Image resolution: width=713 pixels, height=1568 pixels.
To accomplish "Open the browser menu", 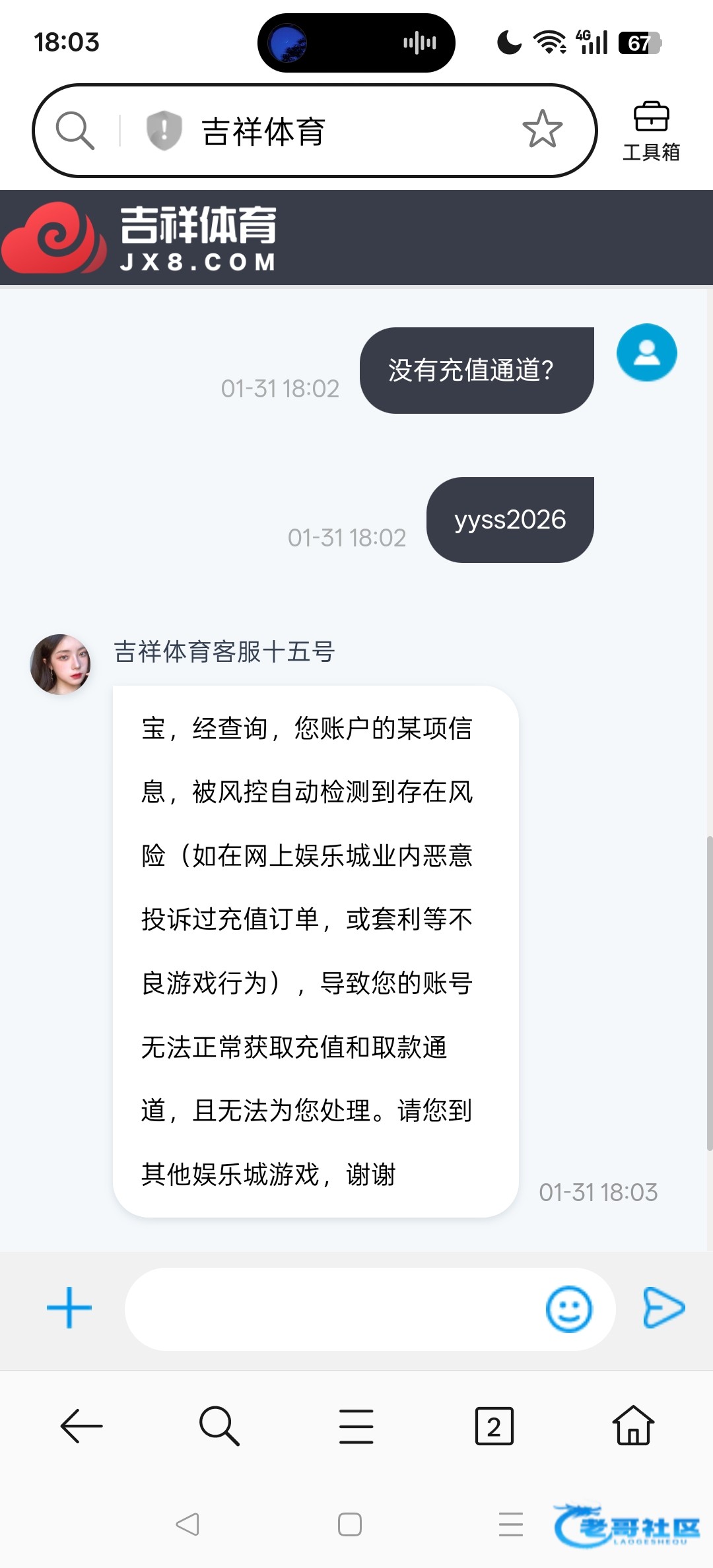I will 356,1426.
